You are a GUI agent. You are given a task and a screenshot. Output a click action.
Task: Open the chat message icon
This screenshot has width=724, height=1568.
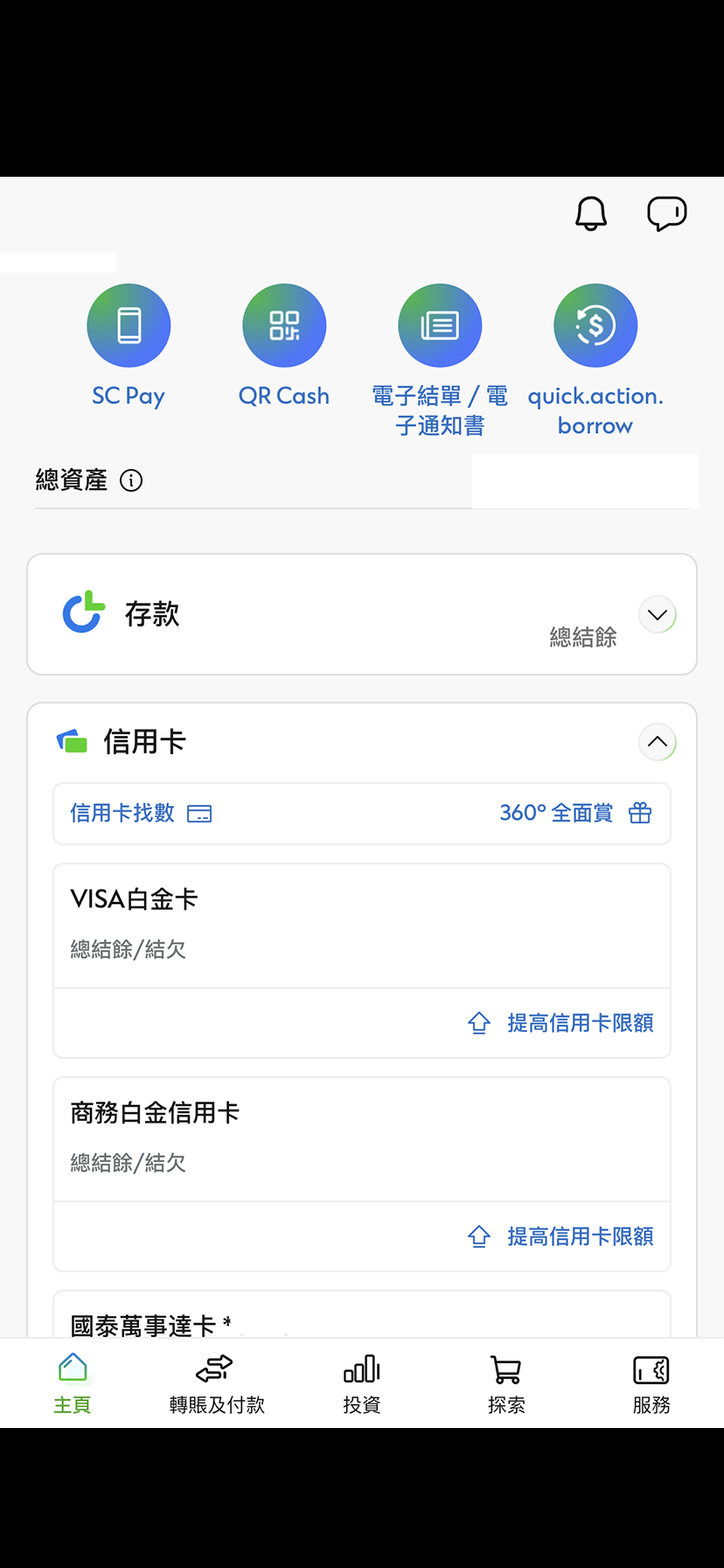pyautogui.click(x=666, y=213)
